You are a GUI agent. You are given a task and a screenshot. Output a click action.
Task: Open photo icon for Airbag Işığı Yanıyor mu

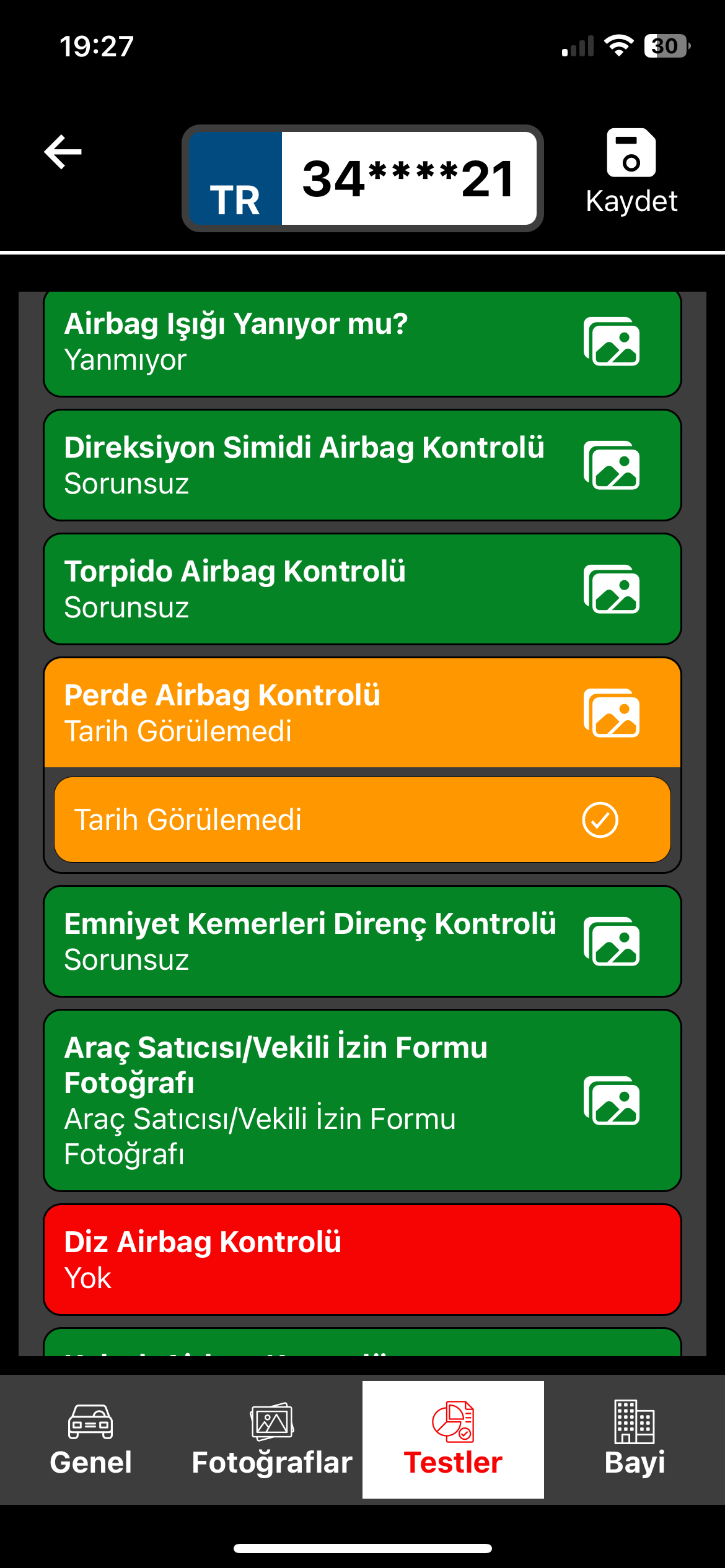(612, 342)
